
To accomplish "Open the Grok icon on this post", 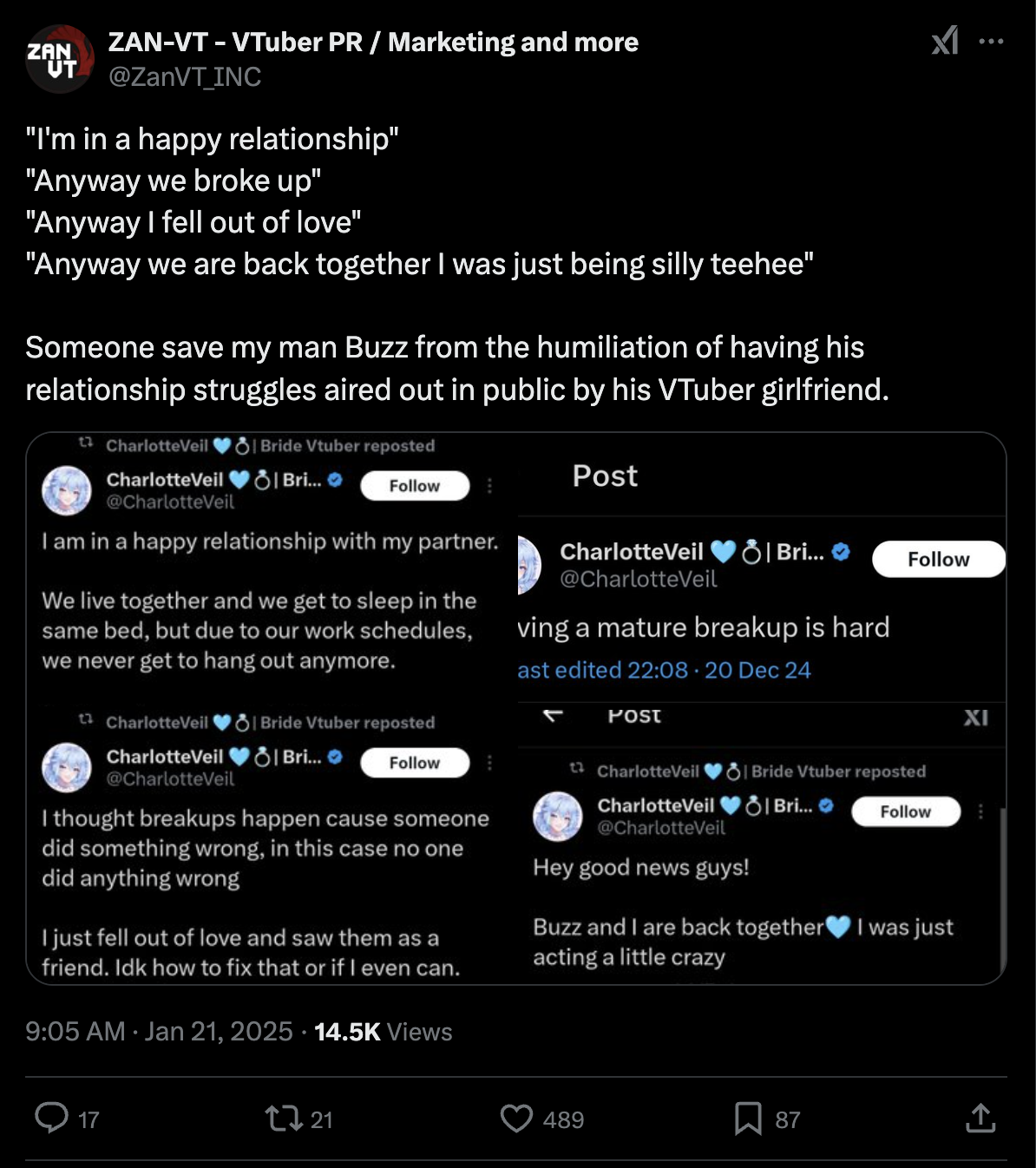I will coord(945,41).
